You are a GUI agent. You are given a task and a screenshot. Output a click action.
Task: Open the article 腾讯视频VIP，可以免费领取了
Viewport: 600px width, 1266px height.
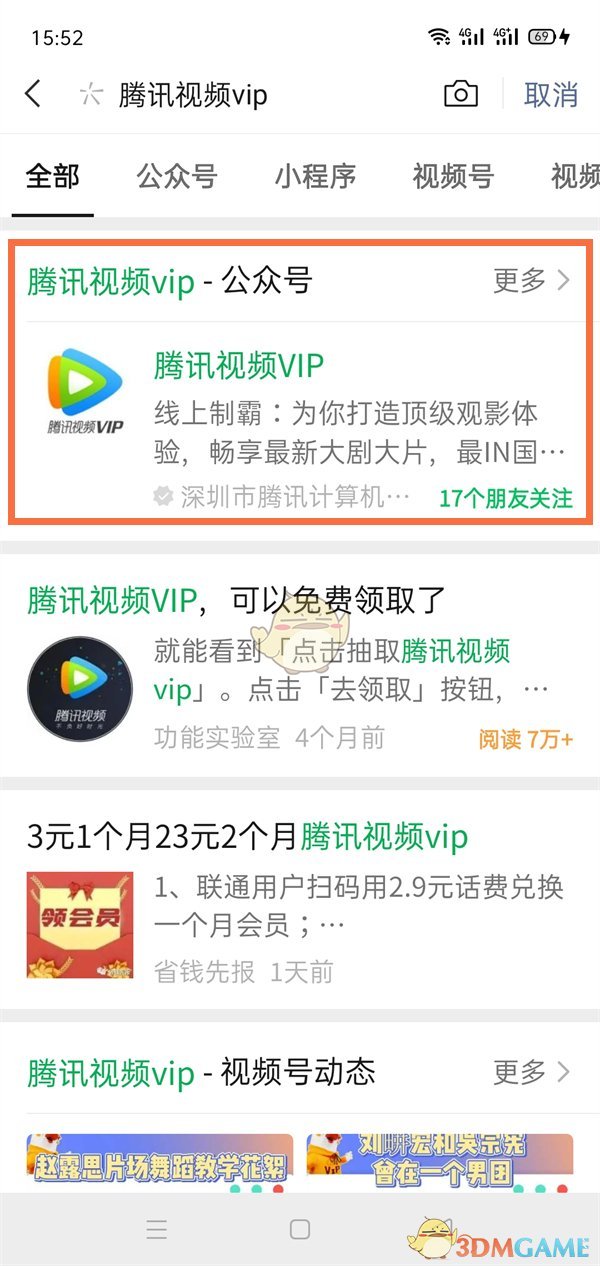point(300,660)
